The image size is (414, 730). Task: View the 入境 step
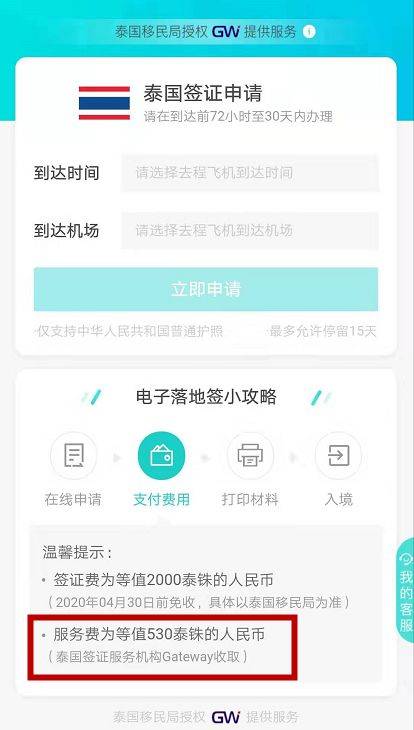tap(339, 469)
